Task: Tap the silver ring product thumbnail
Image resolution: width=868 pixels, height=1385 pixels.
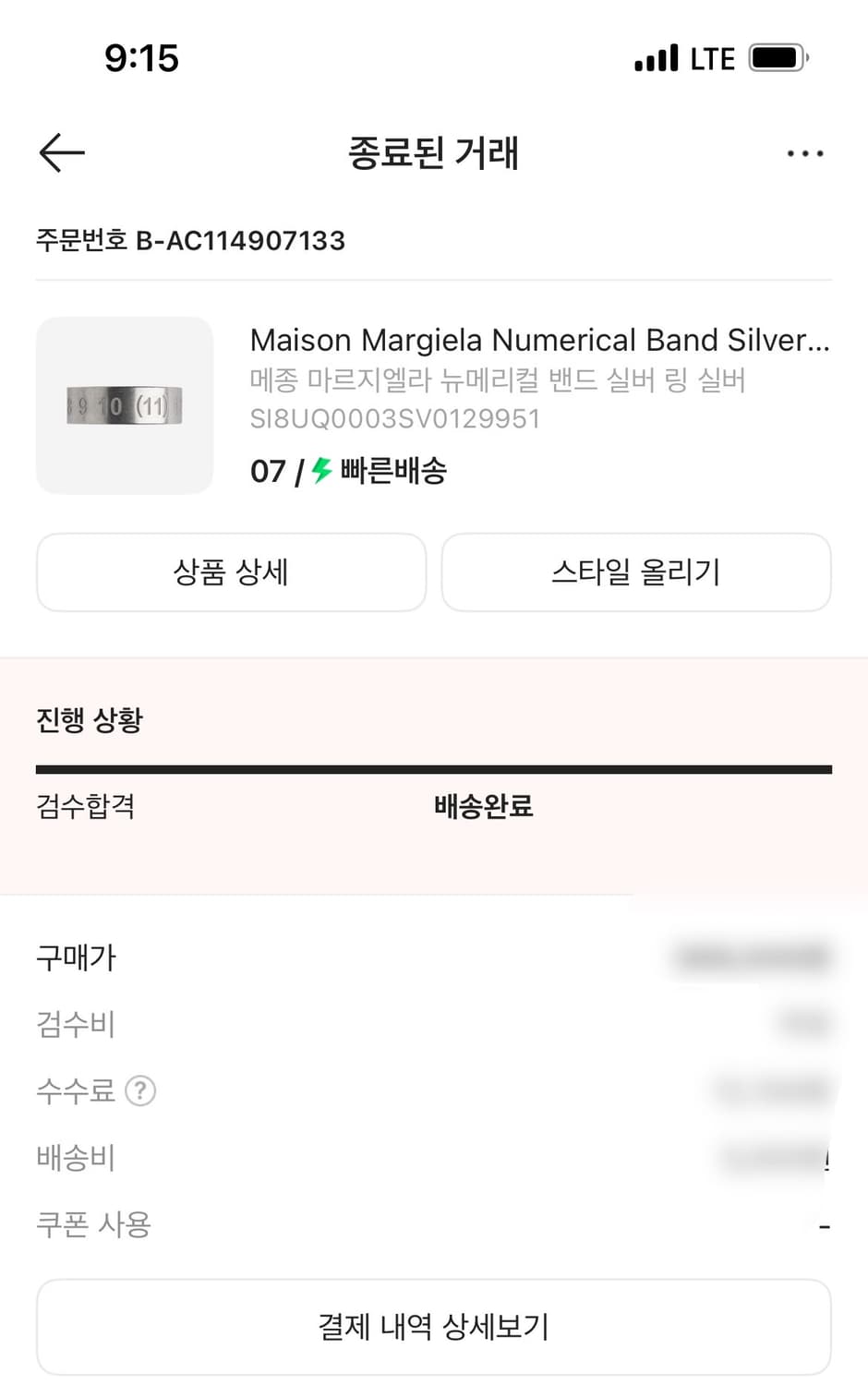Action: [125, 406]
